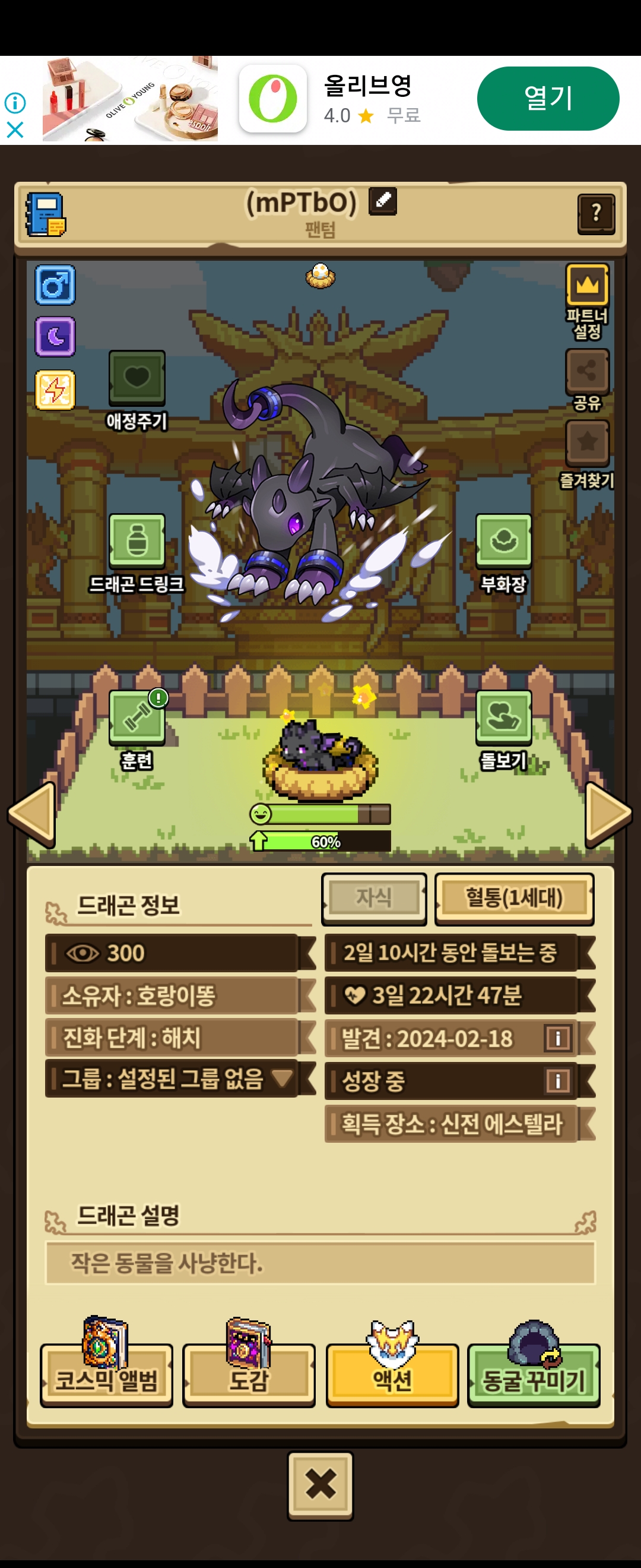The width and height of the screenshot is (641, 1568).
Task: Show next dragon with right arrow
Action: click(608, 814)
